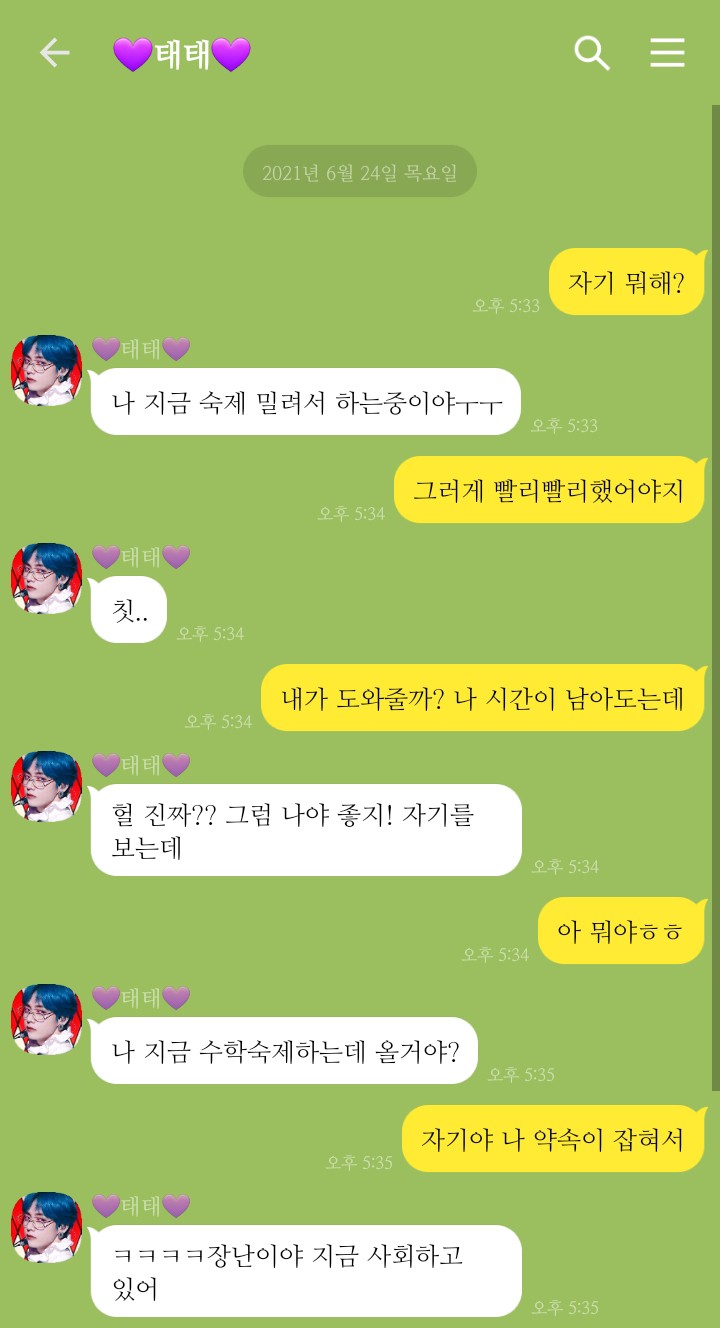This screenshot has height=1328, width=720.
Task: Open 태태's profile picture beside the 칫.. message
Action: coord(46,578)
